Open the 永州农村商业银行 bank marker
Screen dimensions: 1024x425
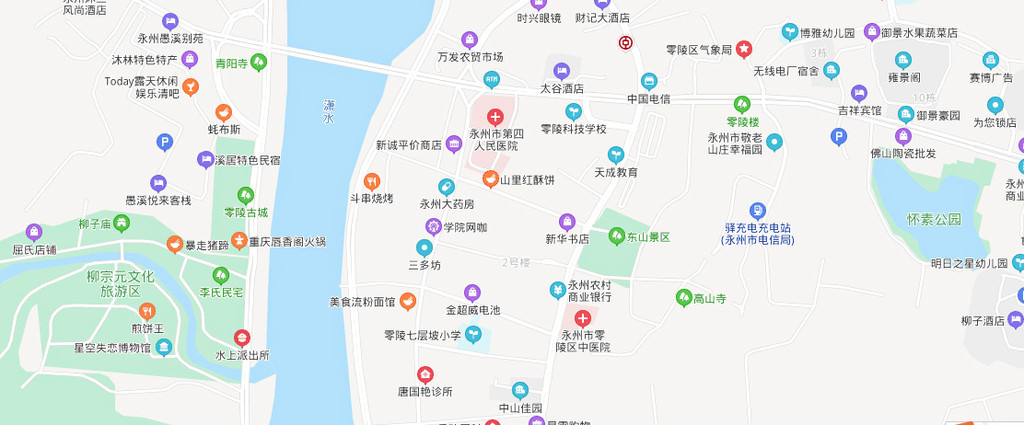(x=557, y=290)
